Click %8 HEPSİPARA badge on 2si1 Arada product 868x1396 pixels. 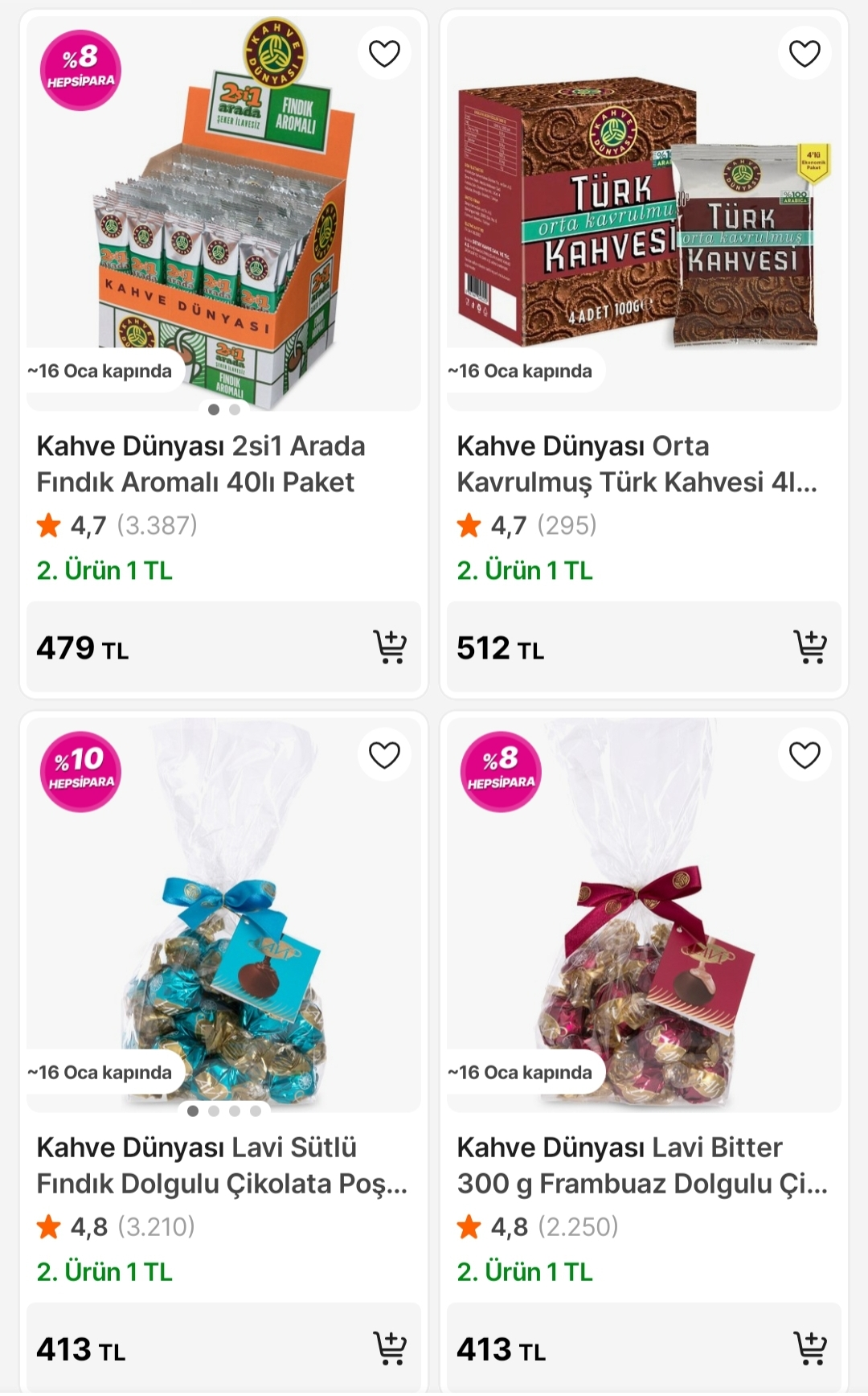(x=80, y=68)
